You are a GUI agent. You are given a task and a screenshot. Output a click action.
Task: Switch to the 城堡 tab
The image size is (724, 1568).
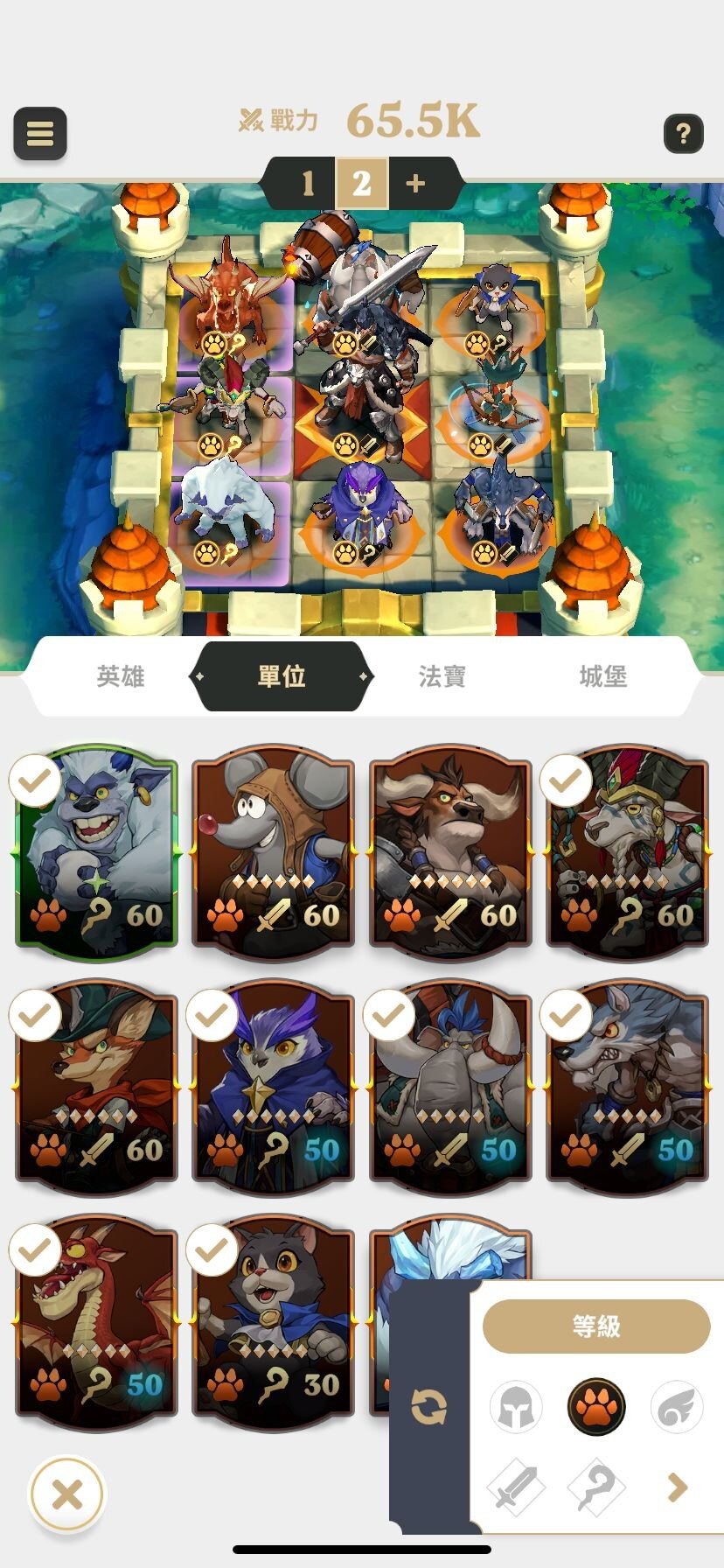click(602, 676)
